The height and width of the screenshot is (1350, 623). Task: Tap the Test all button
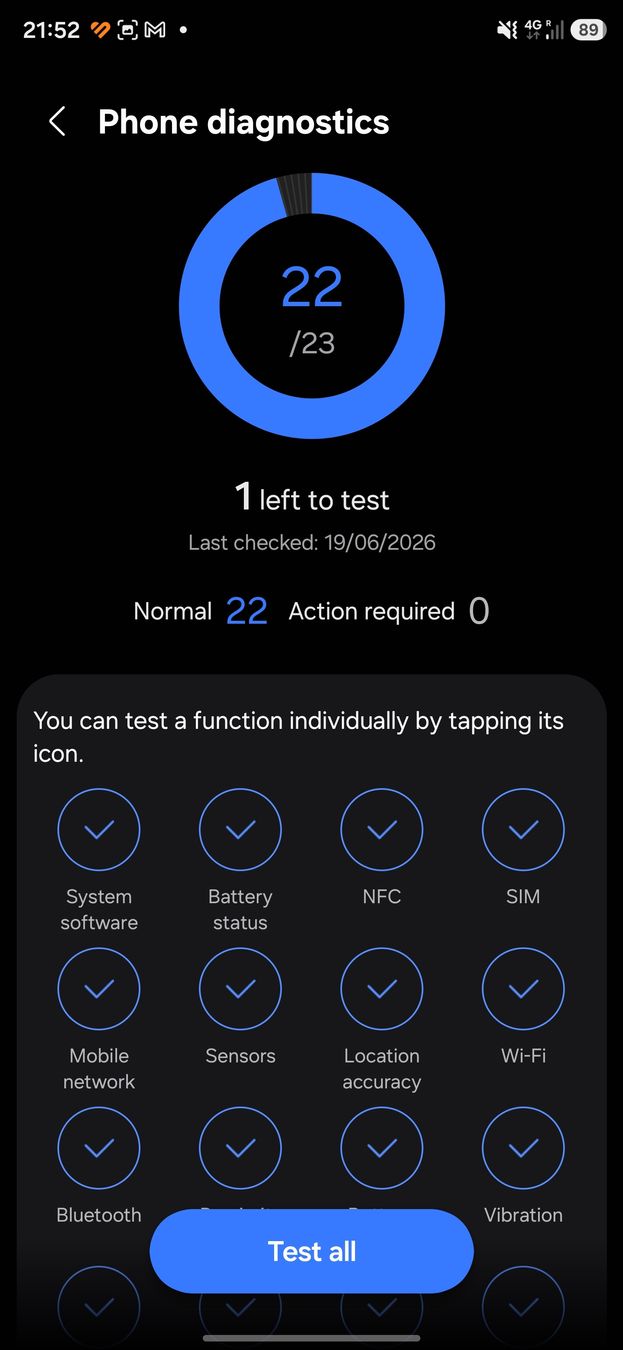(x=311, y=1251)
